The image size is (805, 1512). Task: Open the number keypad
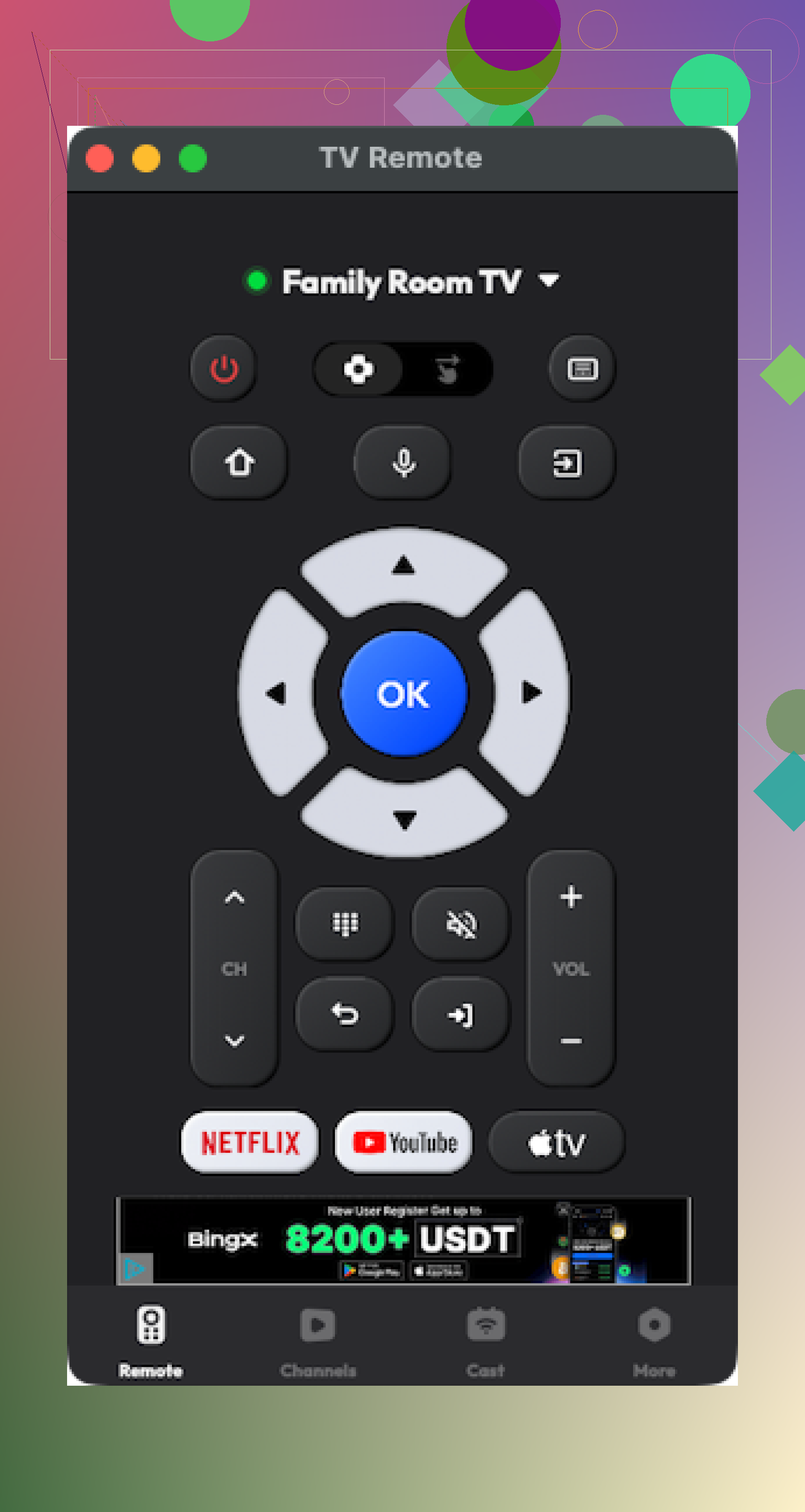point(345,924)
